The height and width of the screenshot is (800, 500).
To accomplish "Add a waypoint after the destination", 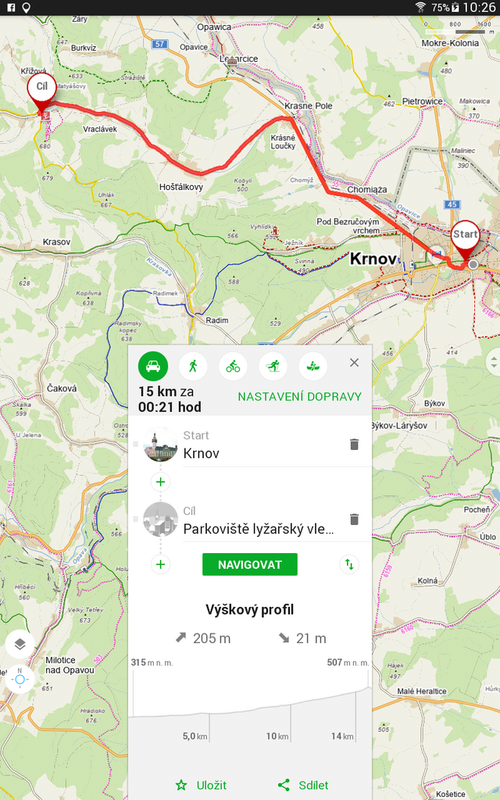I will tap(161, 564).
